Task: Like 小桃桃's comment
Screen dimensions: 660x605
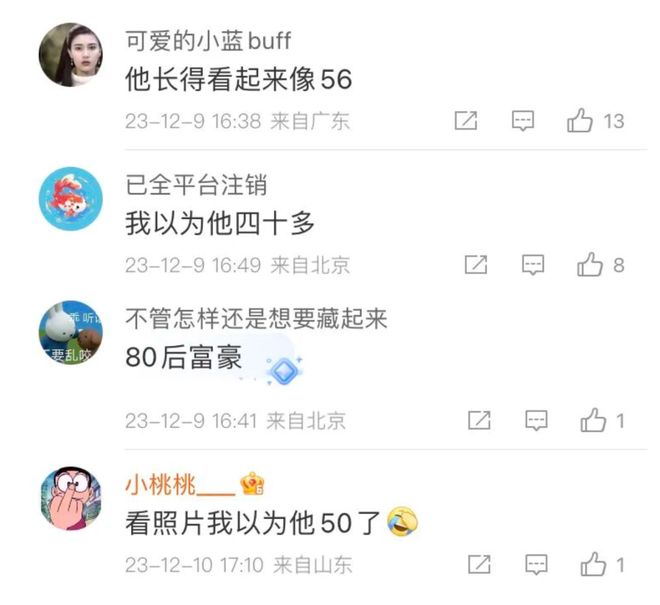Action: (x=594, y=565)
